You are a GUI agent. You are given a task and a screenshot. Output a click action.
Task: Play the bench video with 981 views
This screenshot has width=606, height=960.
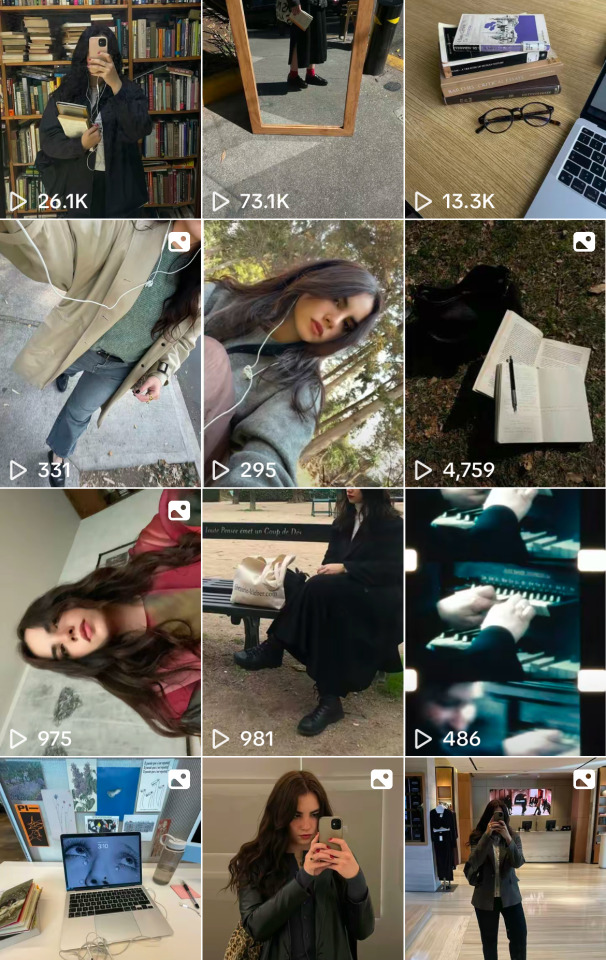pos(302,621)
